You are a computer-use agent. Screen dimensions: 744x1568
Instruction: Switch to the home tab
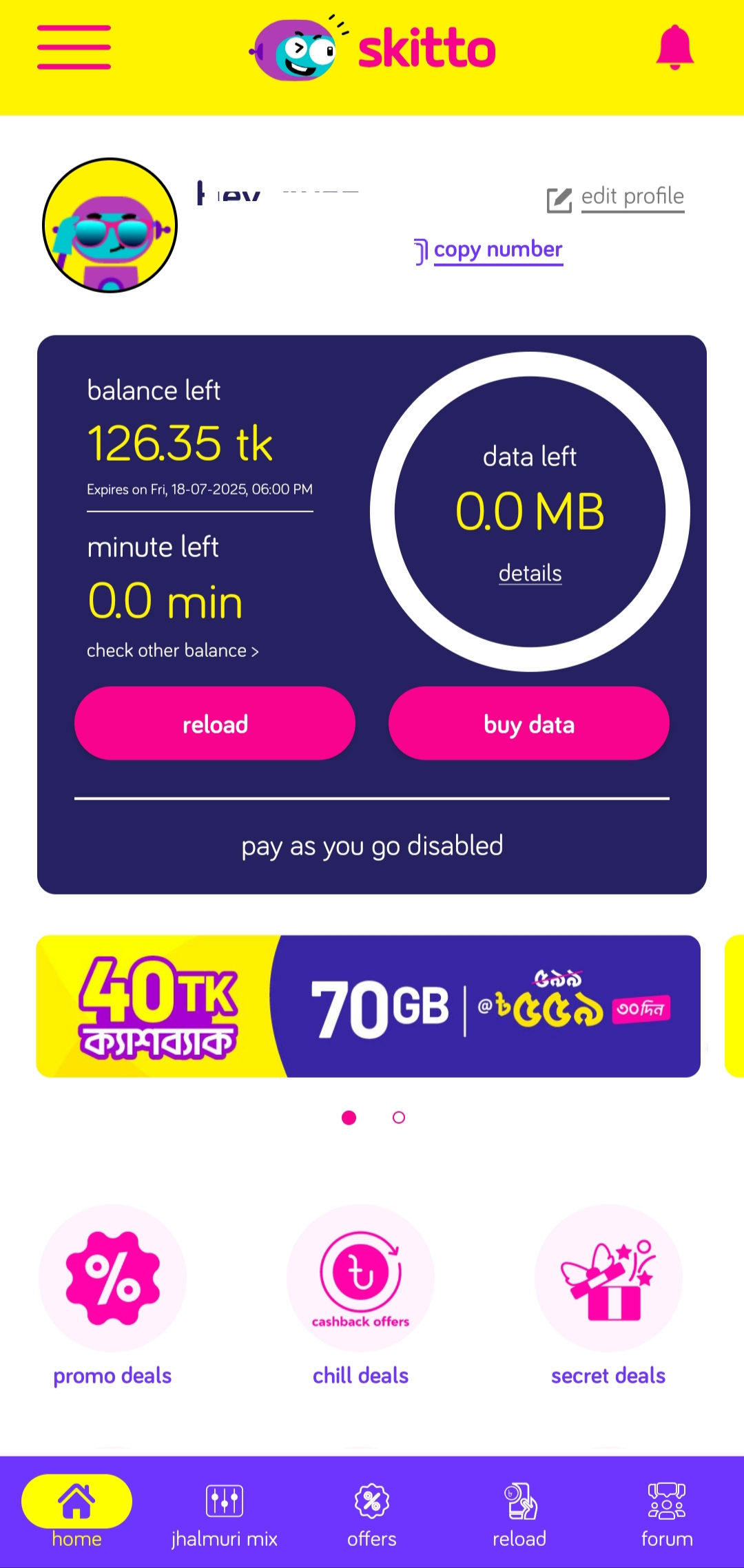pos(76,1512)
